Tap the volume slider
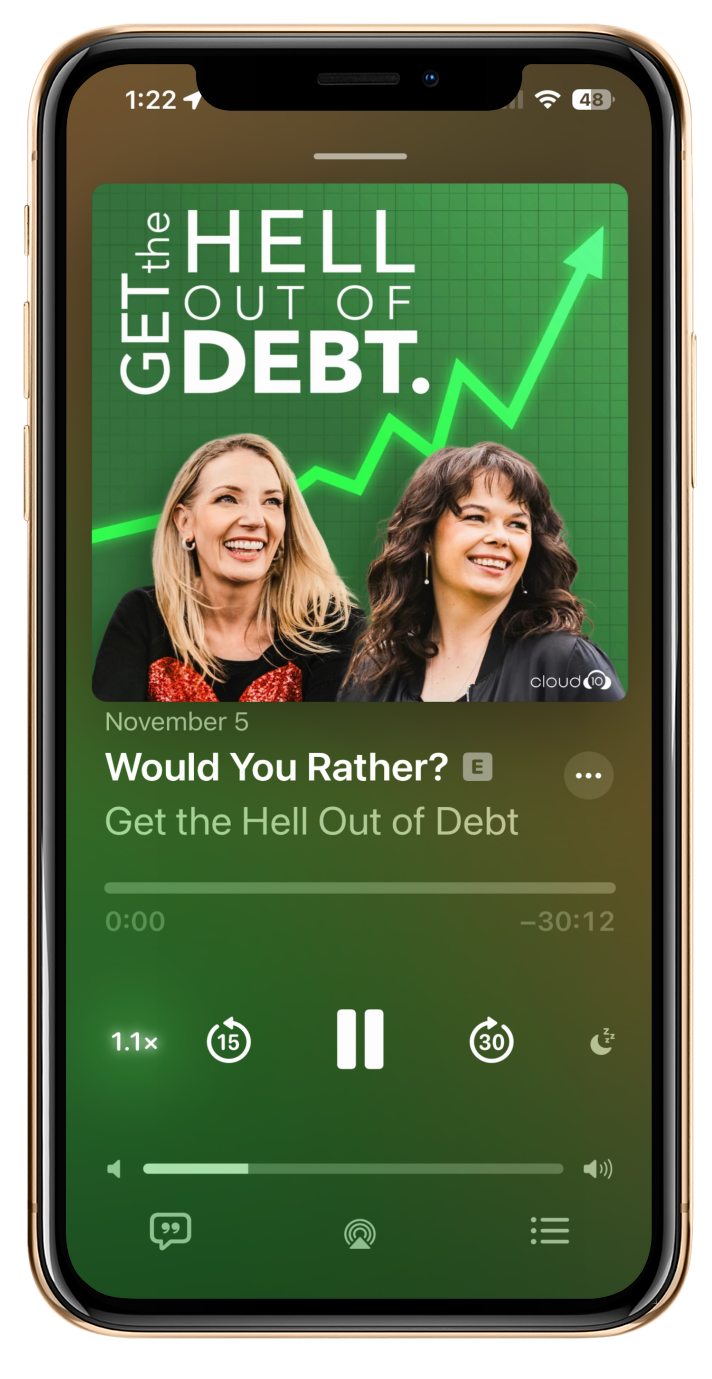The image size is (712, 1379). point(353,1168)
